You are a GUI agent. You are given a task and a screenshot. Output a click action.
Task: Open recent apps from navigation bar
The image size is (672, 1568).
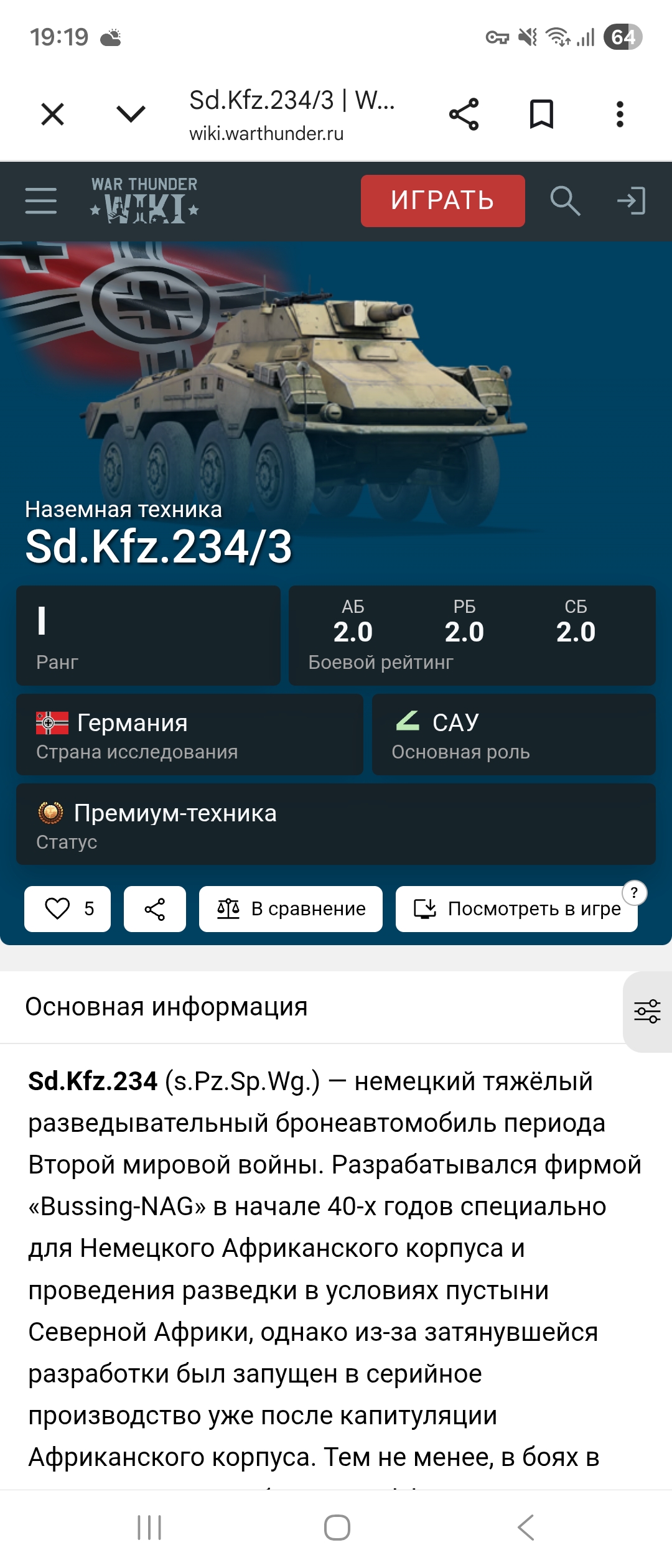(149, 1528)
